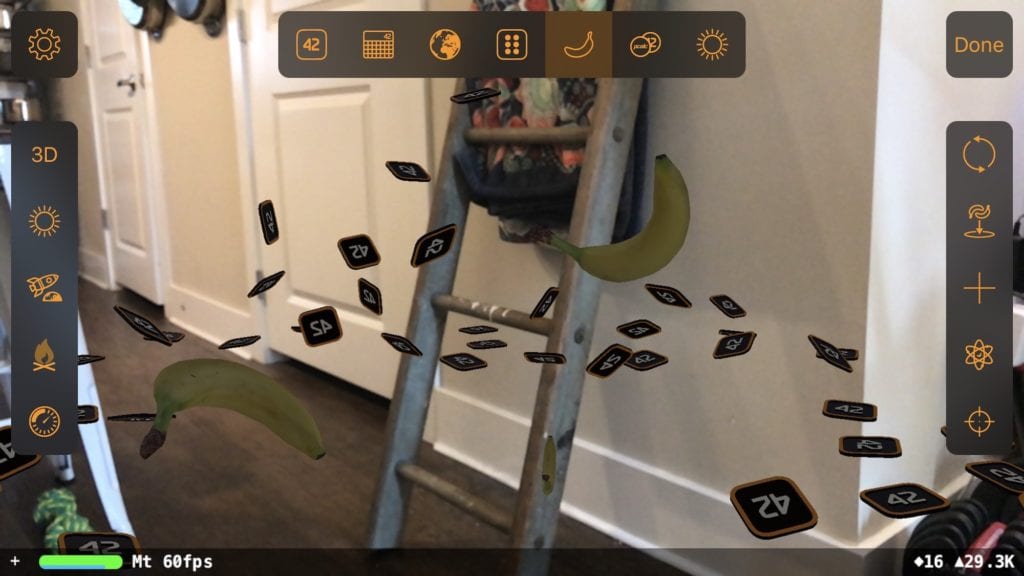Tap the Done button
Screen dimensions: 1024x576
[x=978, y=45]
